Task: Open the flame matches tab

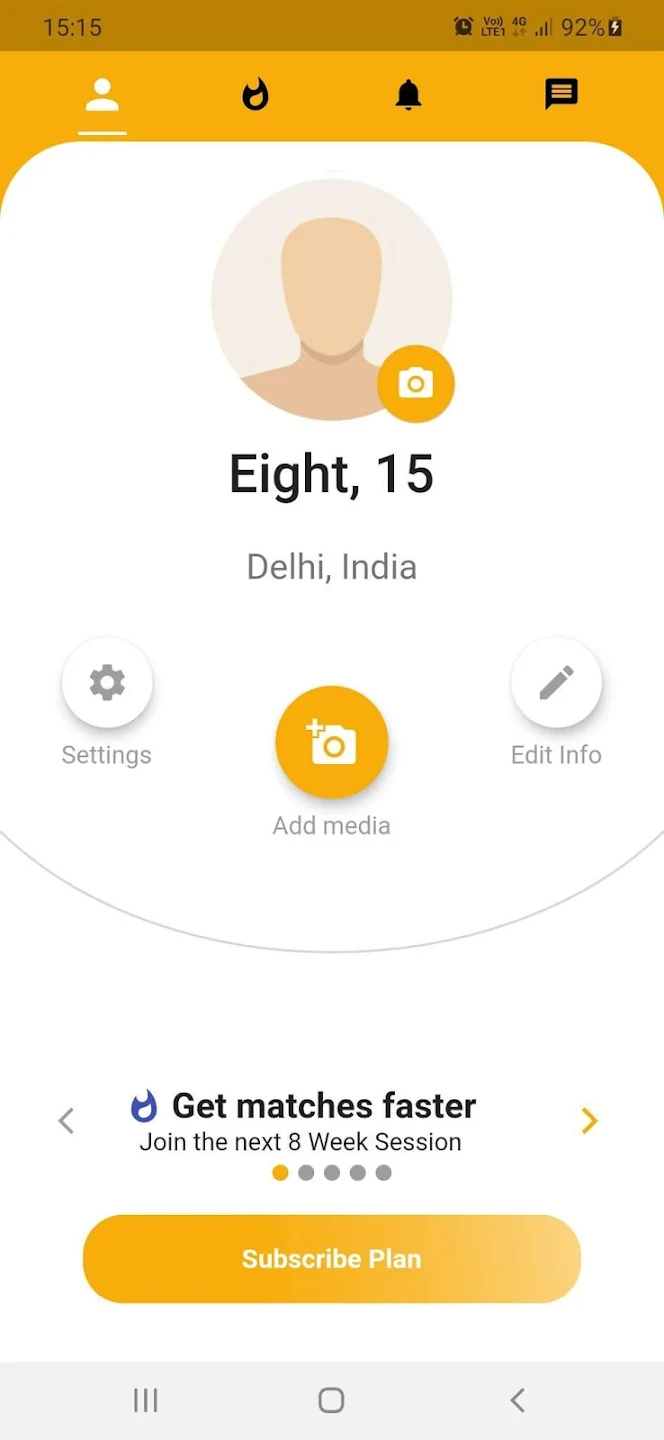Action: pyautogui.click(x=256, y=96)
